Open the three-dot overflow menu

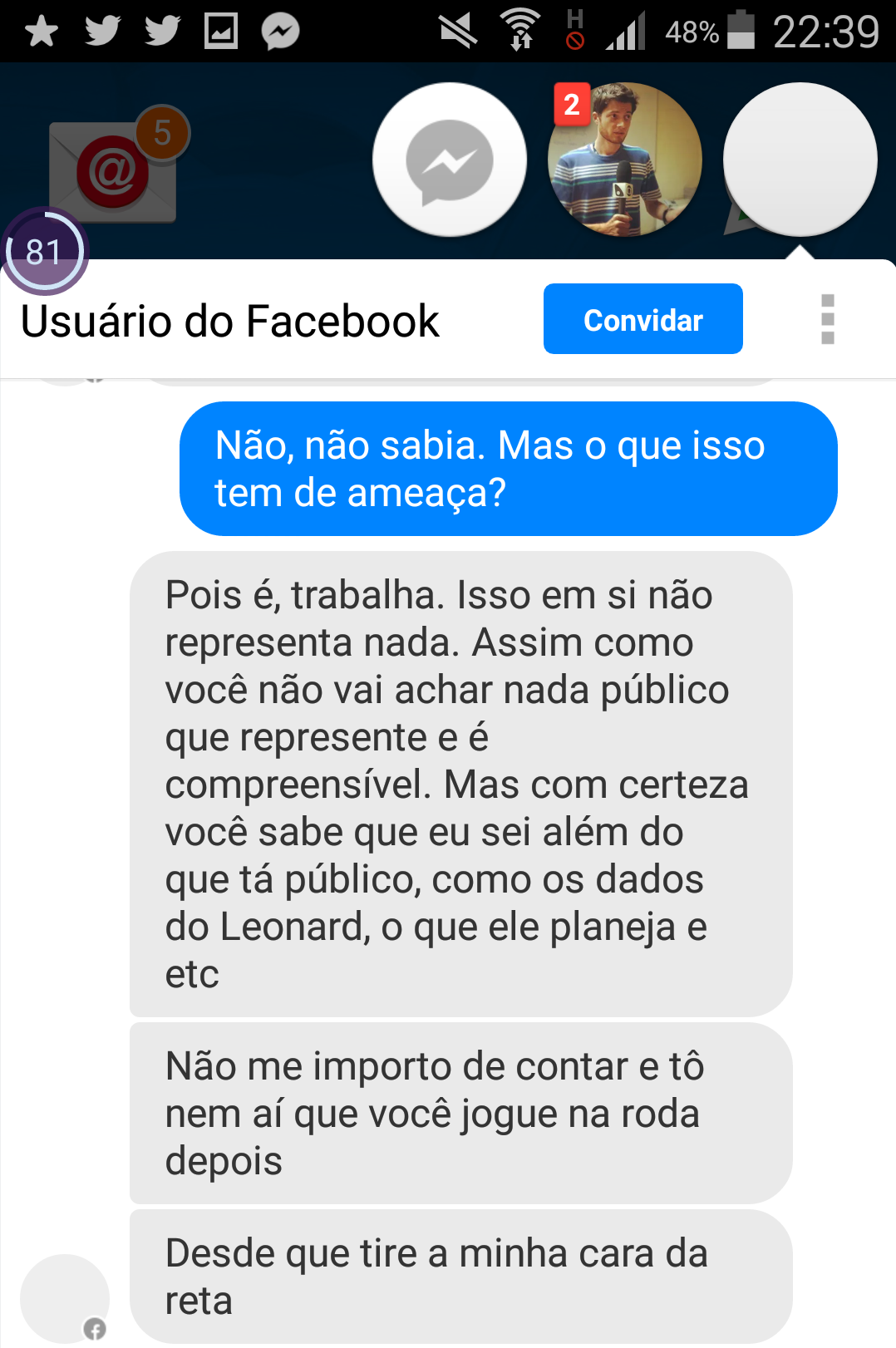point(828,319)
